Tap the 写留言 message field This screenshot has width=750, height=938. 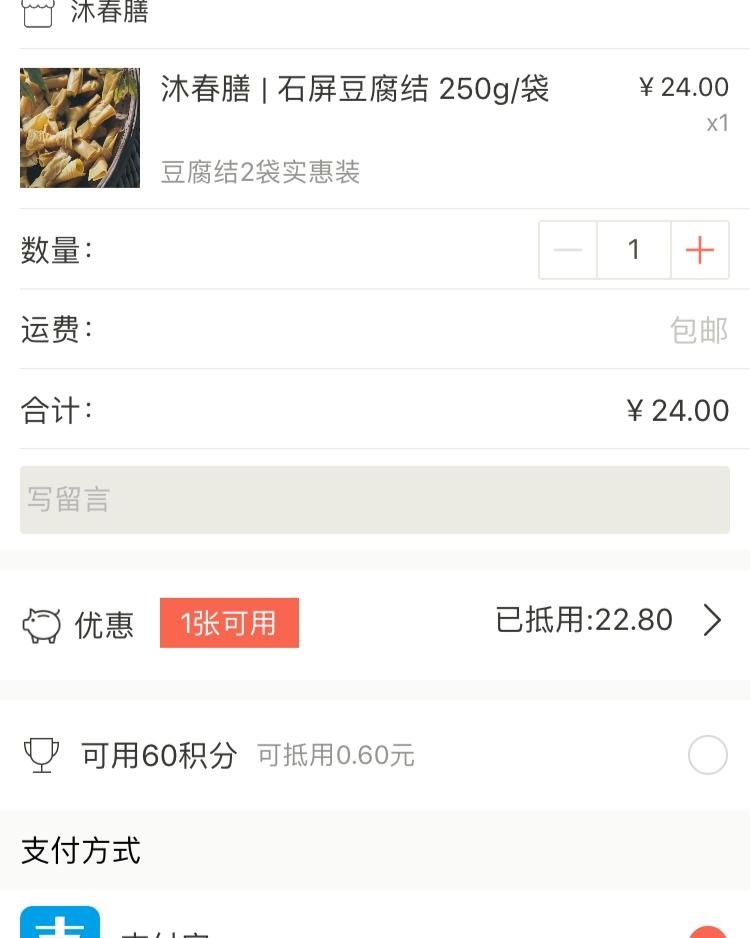coord(375,499)
